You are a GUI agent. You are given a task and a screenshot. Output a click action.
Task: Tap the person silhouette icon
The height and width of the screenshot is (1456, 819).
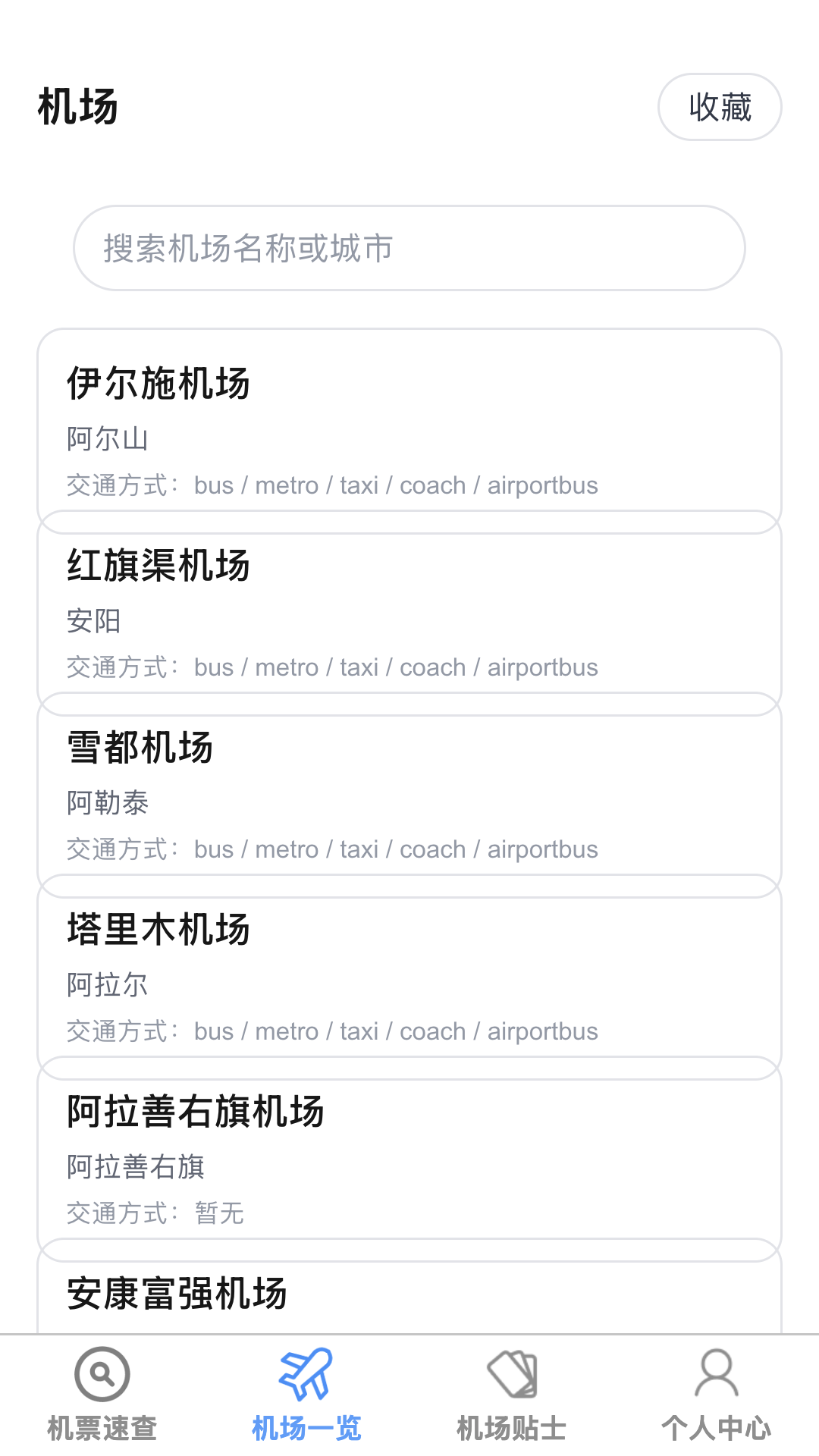click(716, 1374)
